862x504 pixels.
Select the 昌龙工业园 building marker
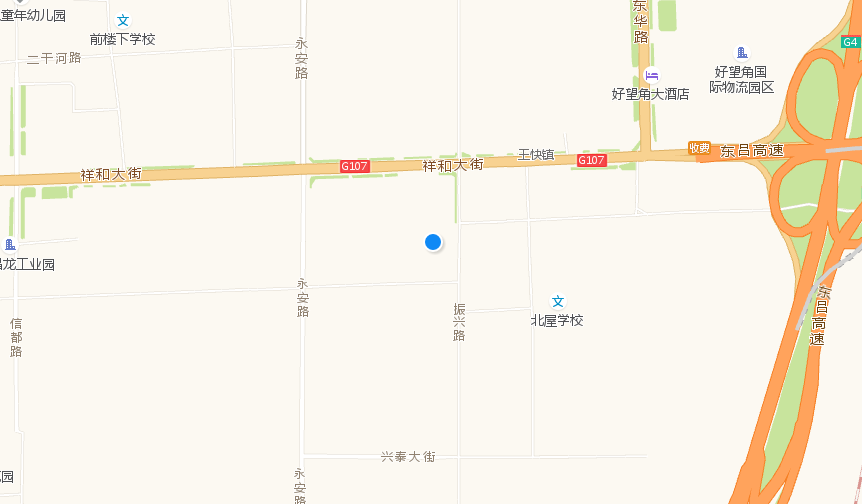(10, 245)
